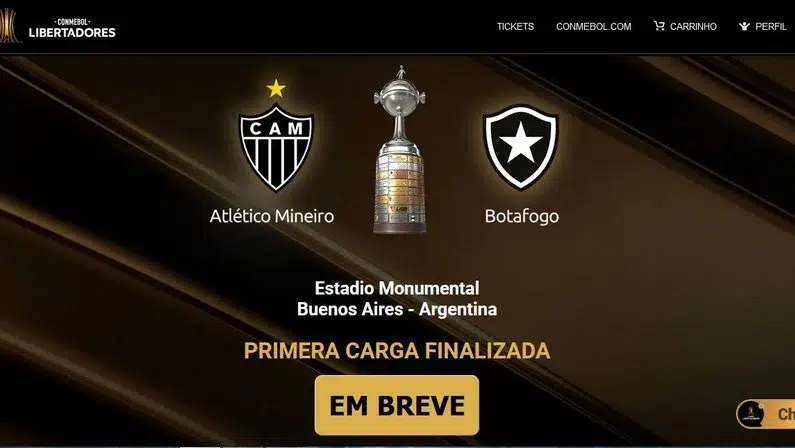Go to the CONMEBOL Libertadores home page
This screenshot has height=448, width=795.
point(72,27)
